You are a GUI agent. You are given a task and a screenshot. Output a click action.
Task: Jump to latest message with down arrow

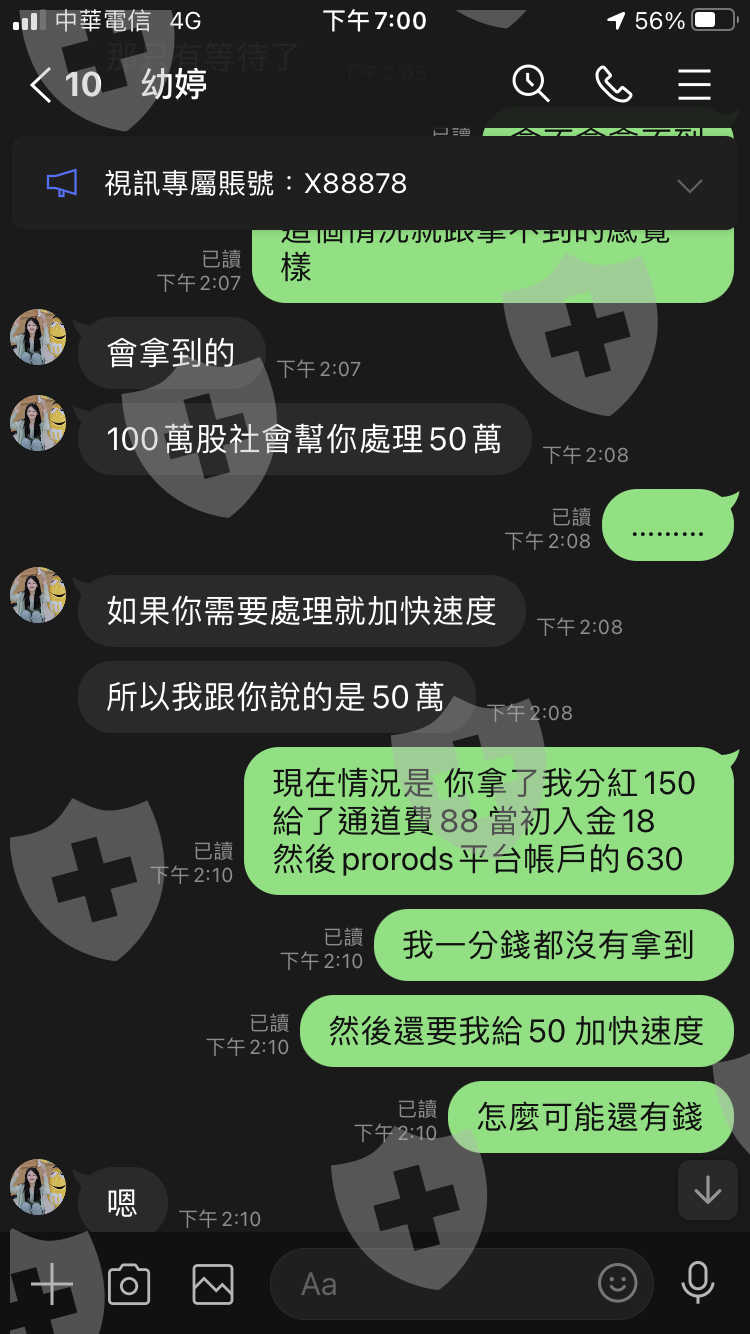[707, 1190]
